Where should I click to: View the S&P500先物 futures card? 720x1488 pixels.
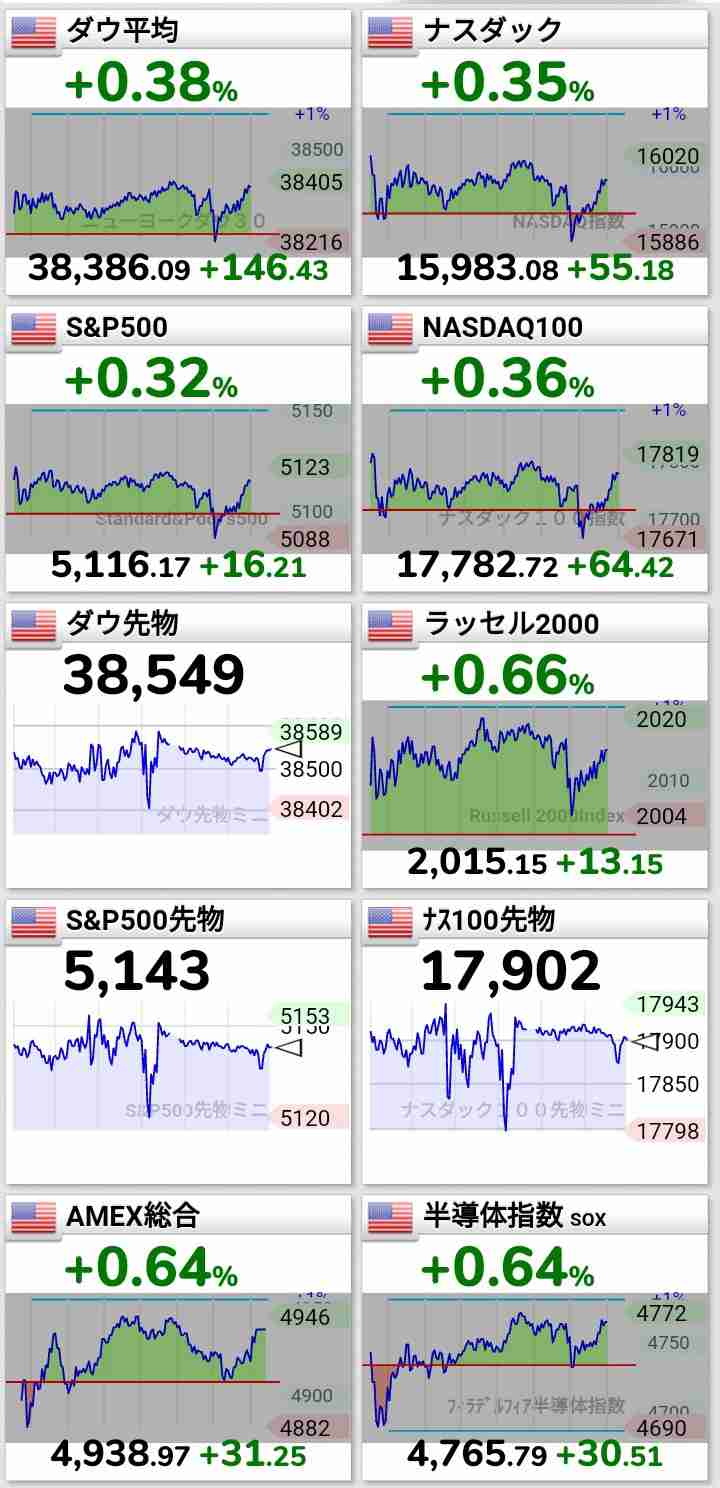click(179, 1041)
